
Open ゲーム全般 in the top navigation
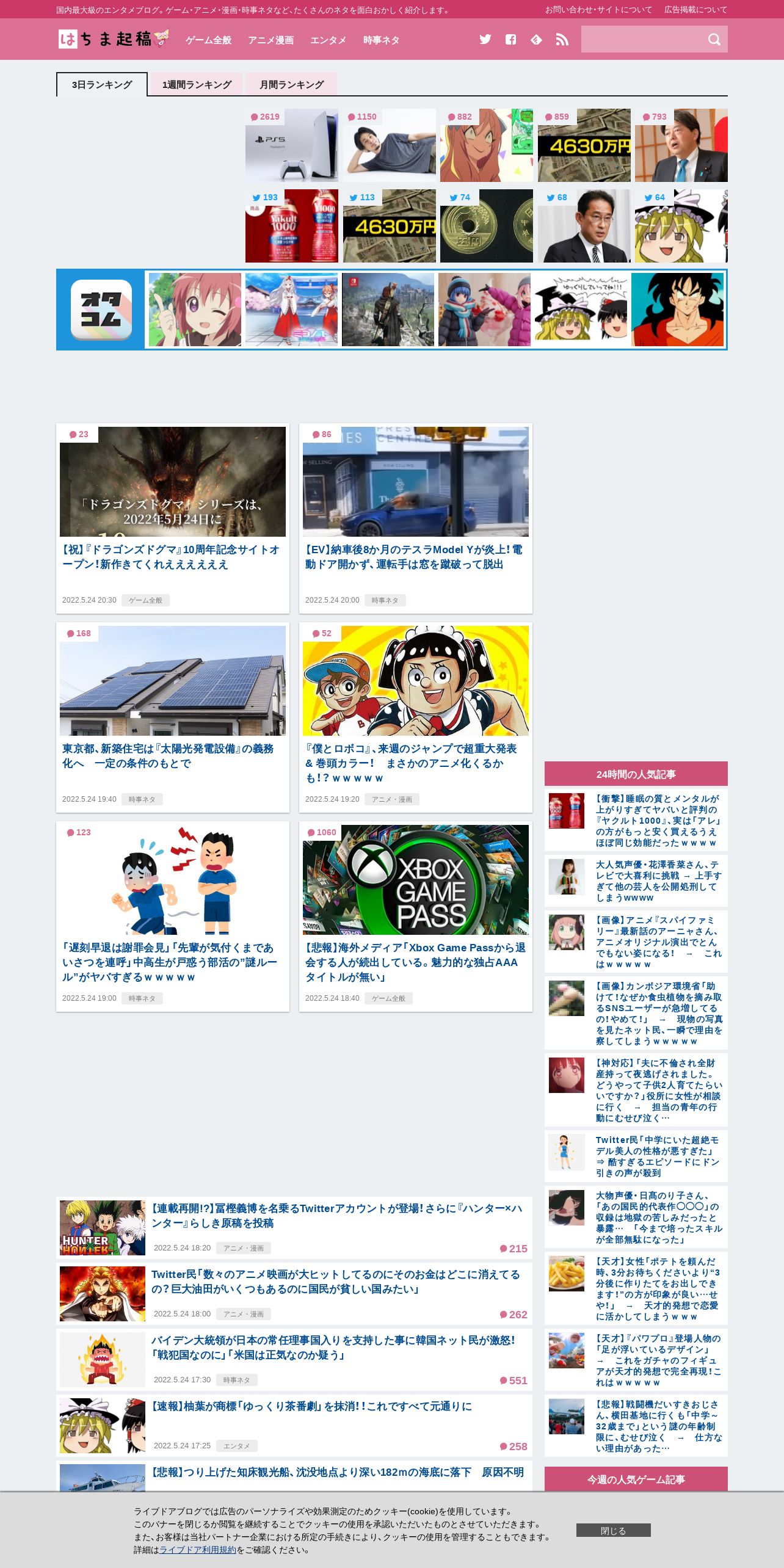[209, 40]
